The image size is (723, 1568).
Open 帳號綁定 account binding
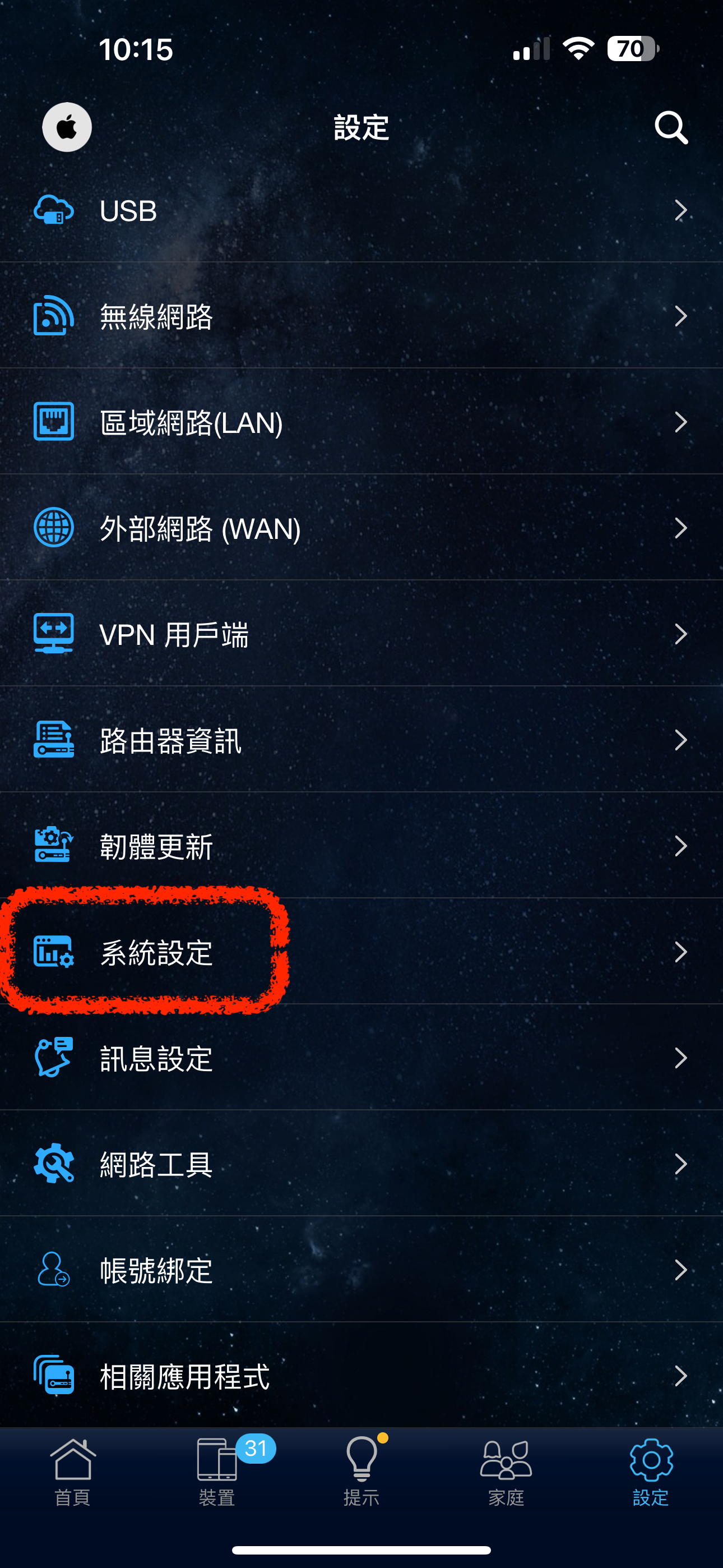click(361, 1270)
